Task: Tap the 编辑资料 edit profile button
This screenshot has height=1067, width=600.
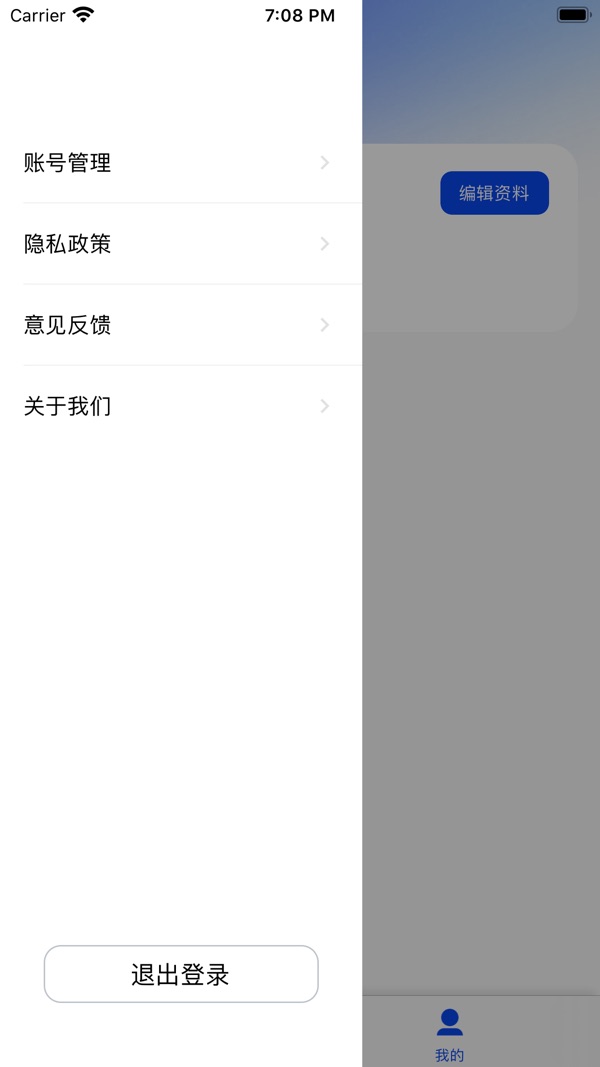Action: [x=495, y=193]
